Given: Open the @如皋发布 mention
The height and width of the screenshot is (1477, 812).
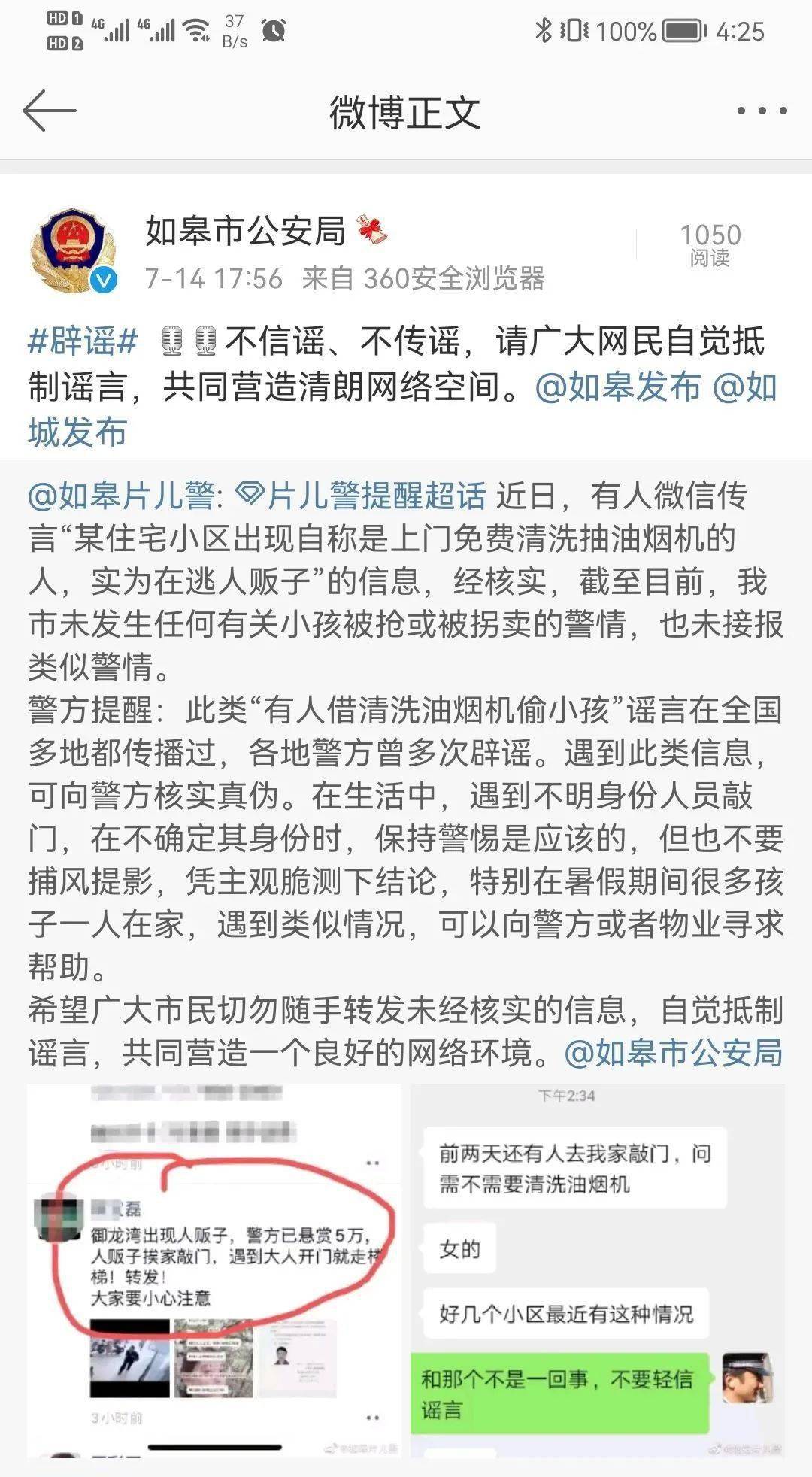Looking at the screenshot, I should (617, 387).
